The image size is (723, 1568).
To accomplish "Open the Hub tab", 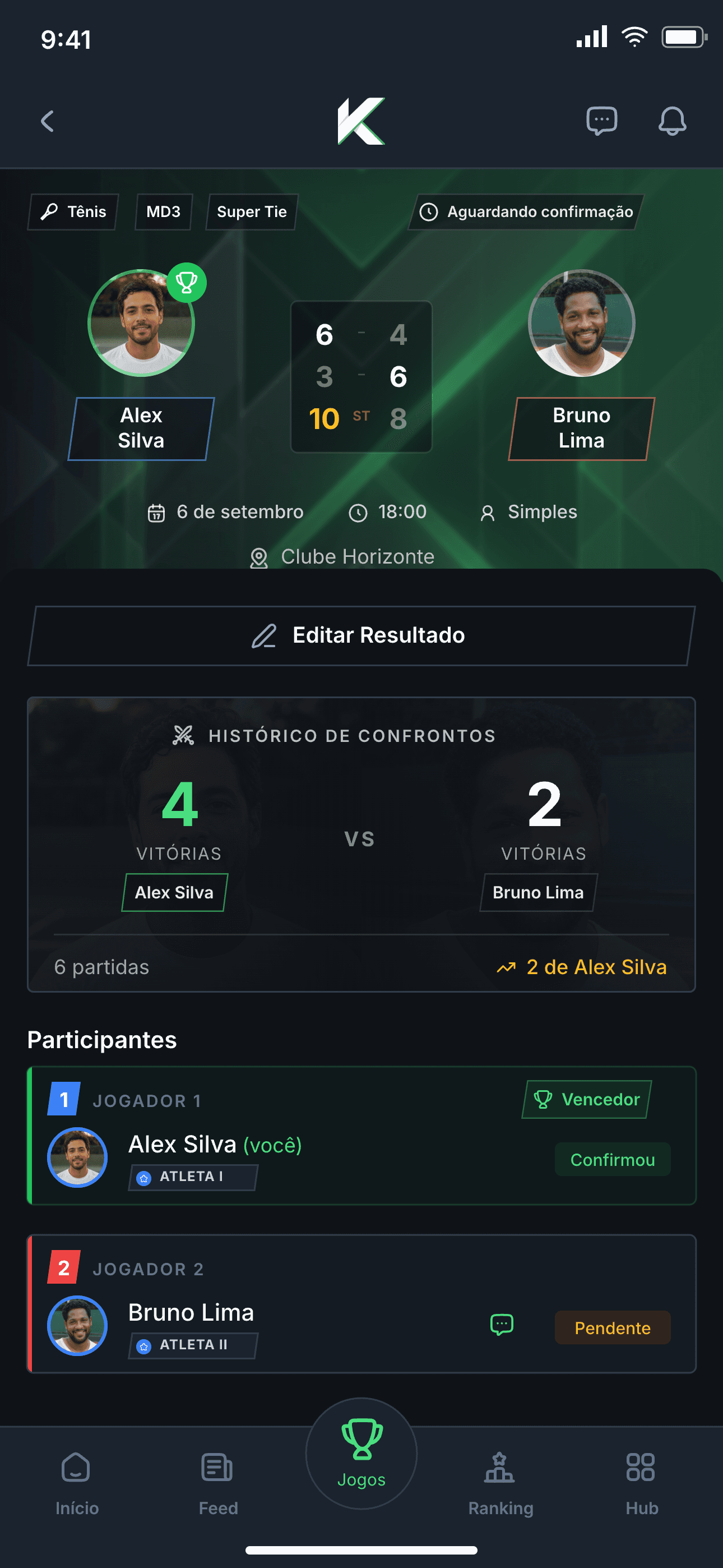I will [641, 1484].
